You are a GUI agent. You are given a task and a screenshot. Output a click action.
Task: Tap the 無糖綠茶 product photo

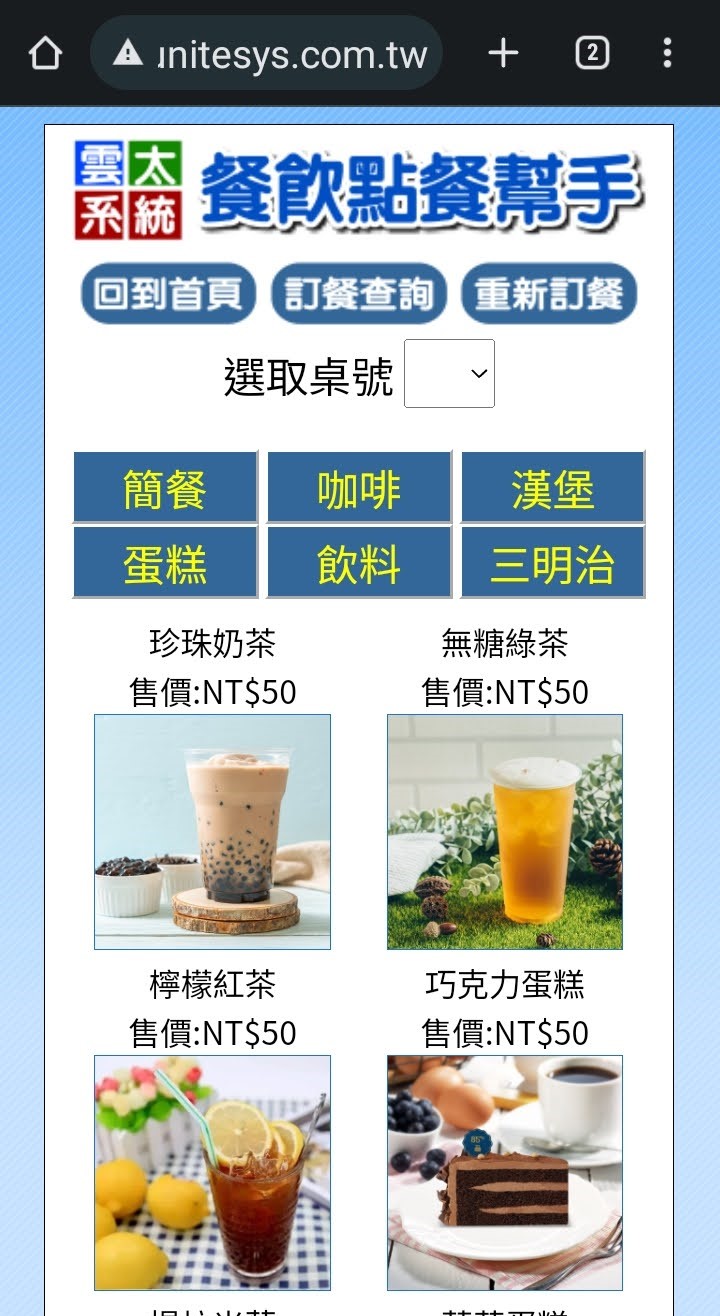click(506, 830)
